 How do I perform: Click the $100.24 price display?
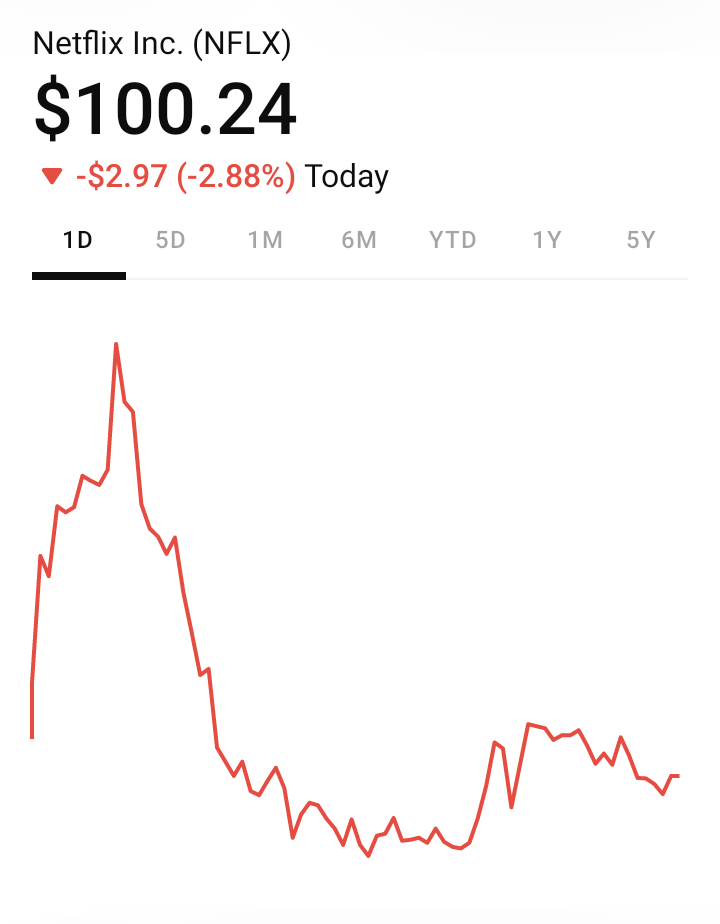(166, 107)
